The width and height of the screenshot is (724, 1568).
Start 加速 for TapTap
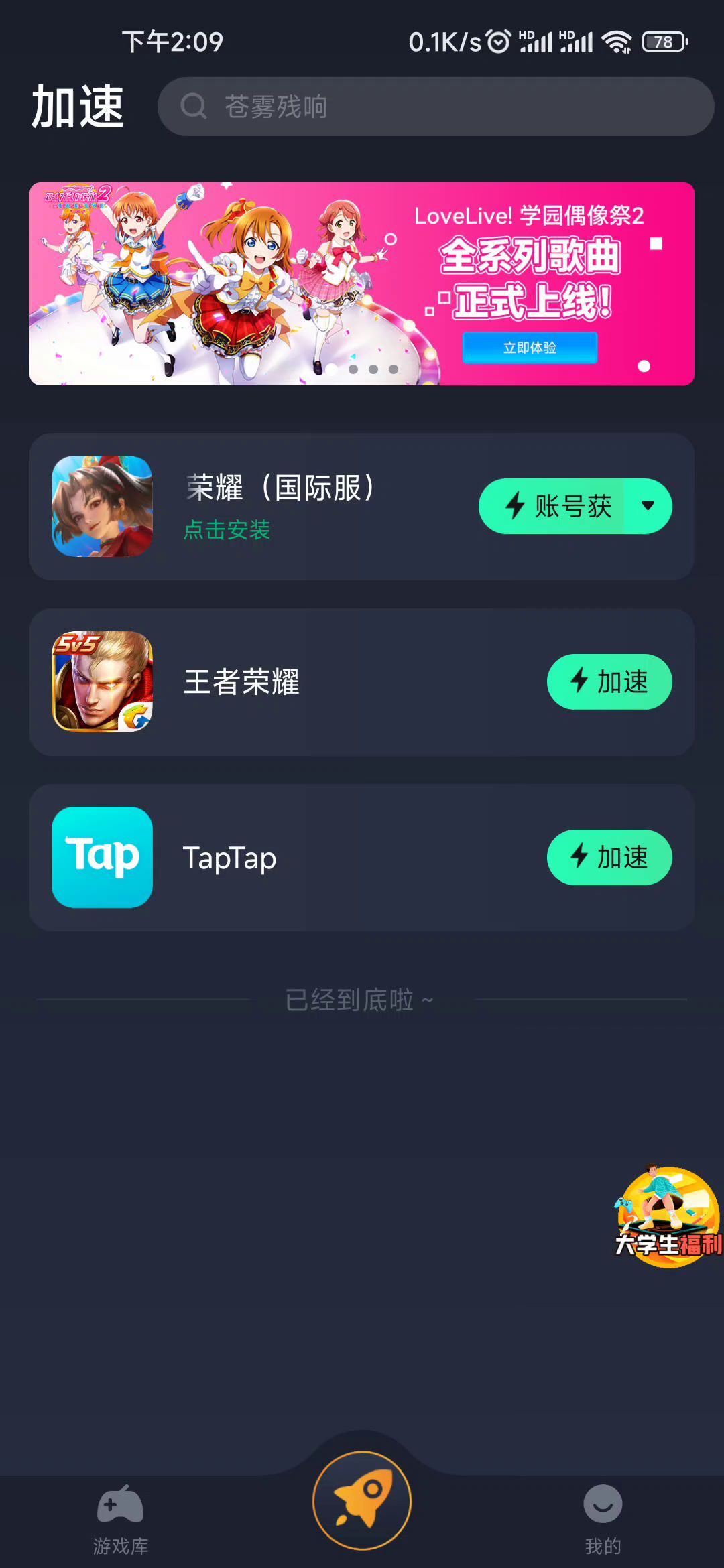(609, 858)
